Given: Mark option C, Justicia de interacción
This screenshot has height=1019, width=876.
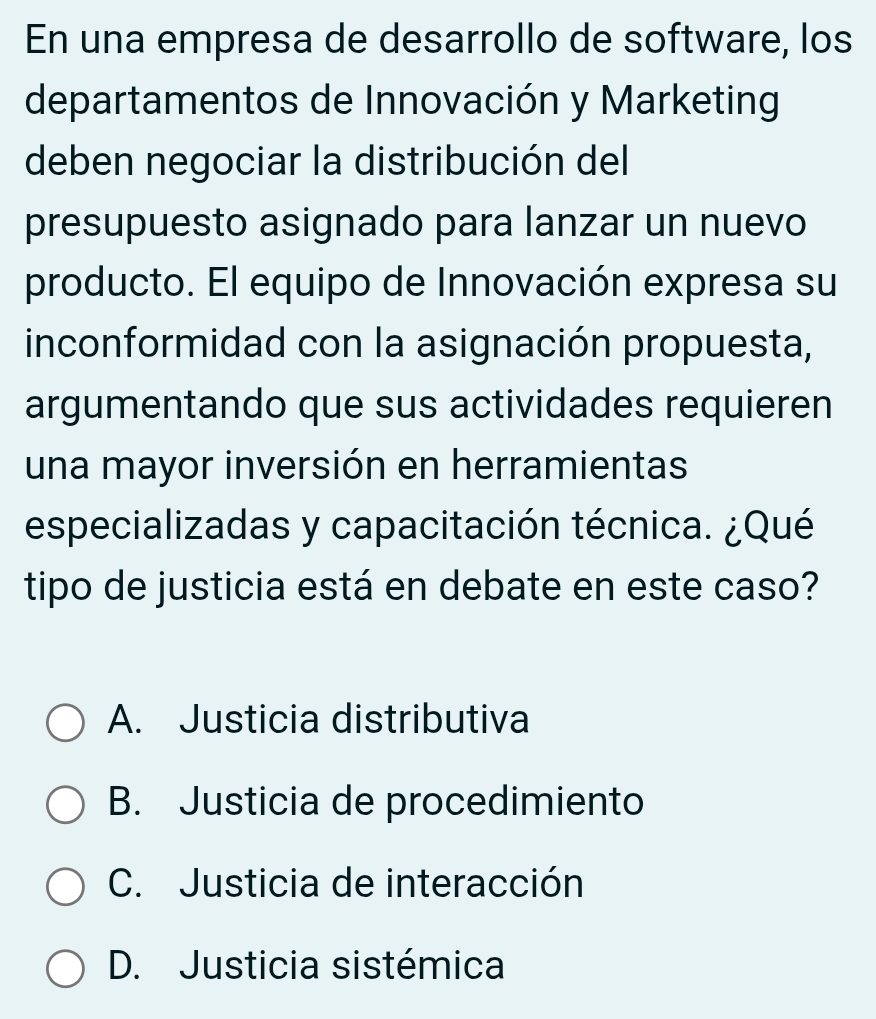Looking at the screenshot, I should [66, 886].
